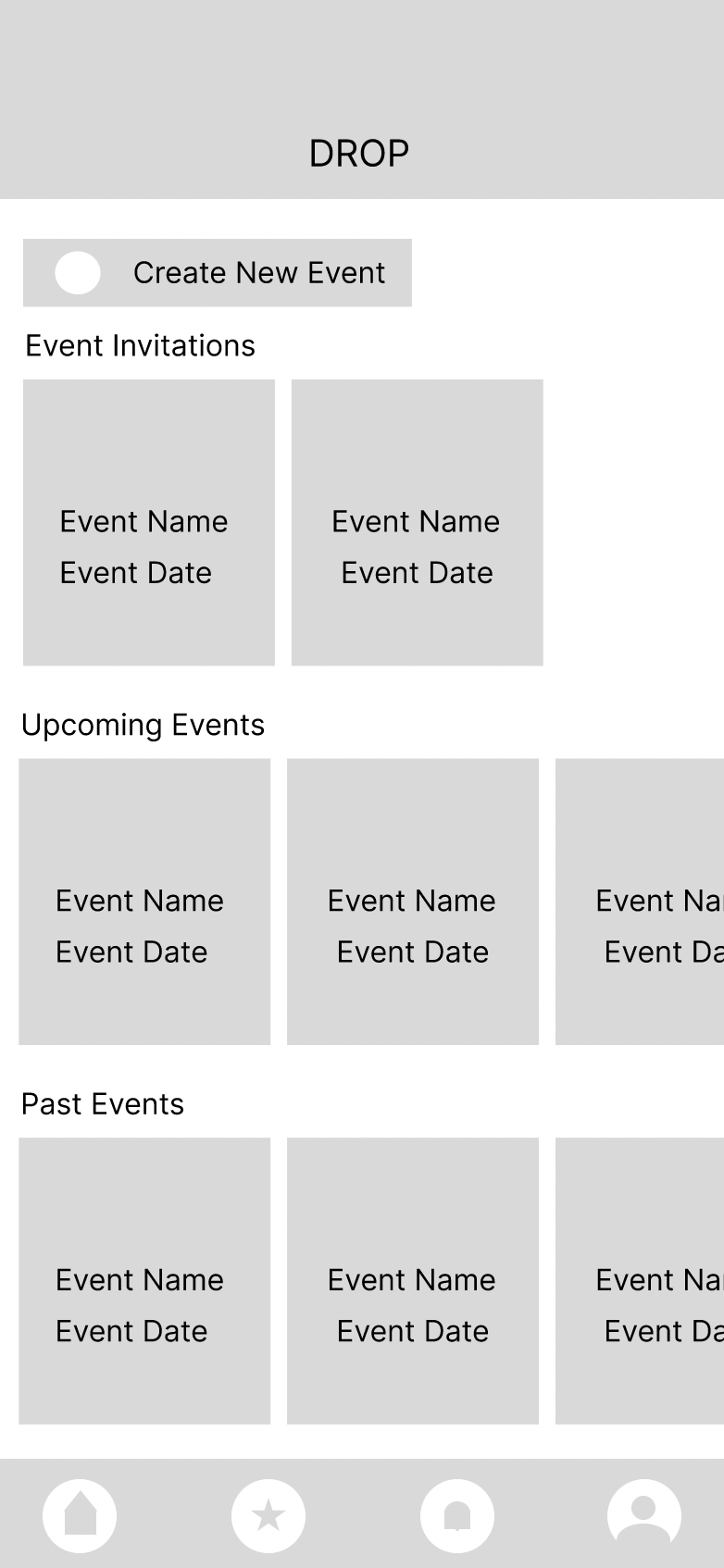The width and height of the screenshot is (724, 1568).
Task: Tap the Create New Event button
Action: click(218, 273)
